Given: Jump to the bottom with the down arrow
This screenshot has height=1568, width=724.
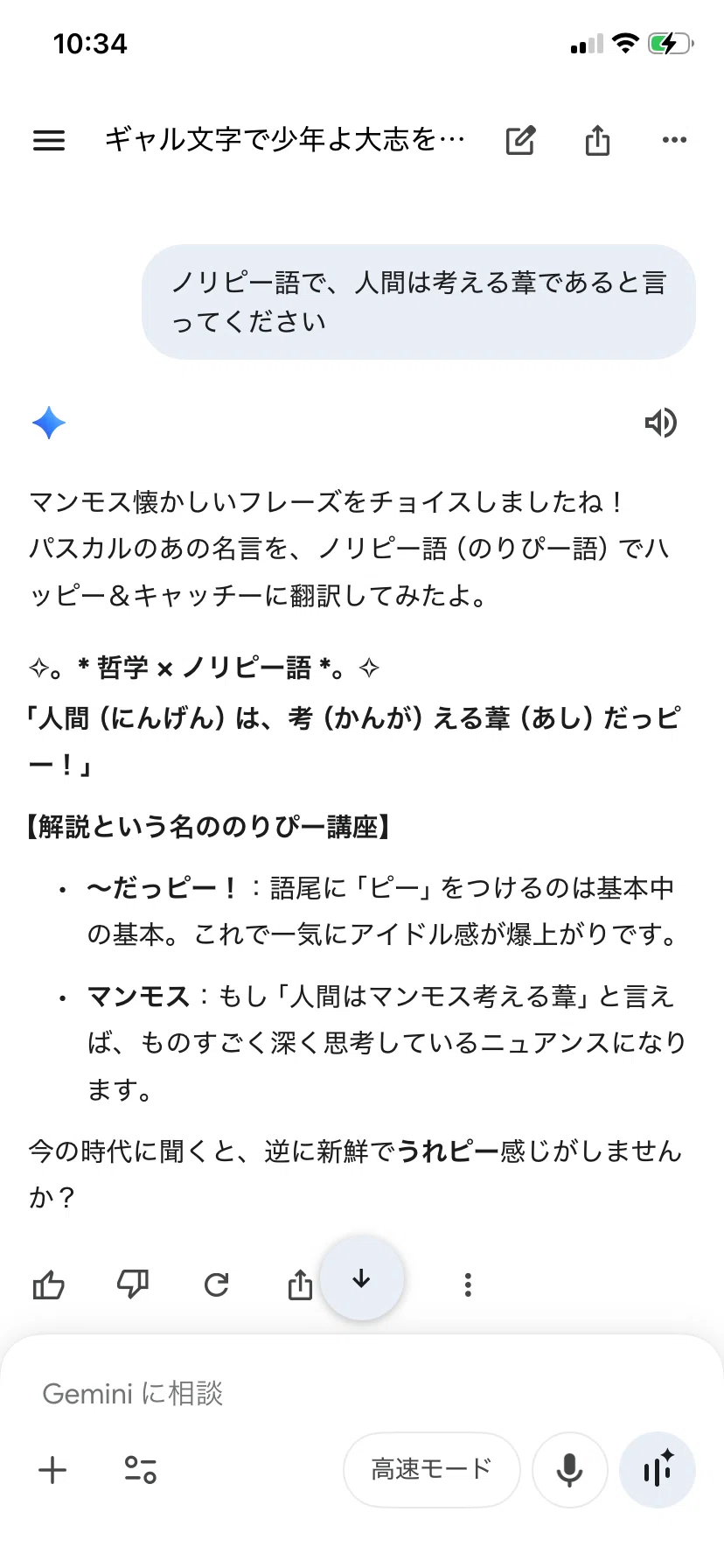Looking at the screenshot, I should point(362,1278).
